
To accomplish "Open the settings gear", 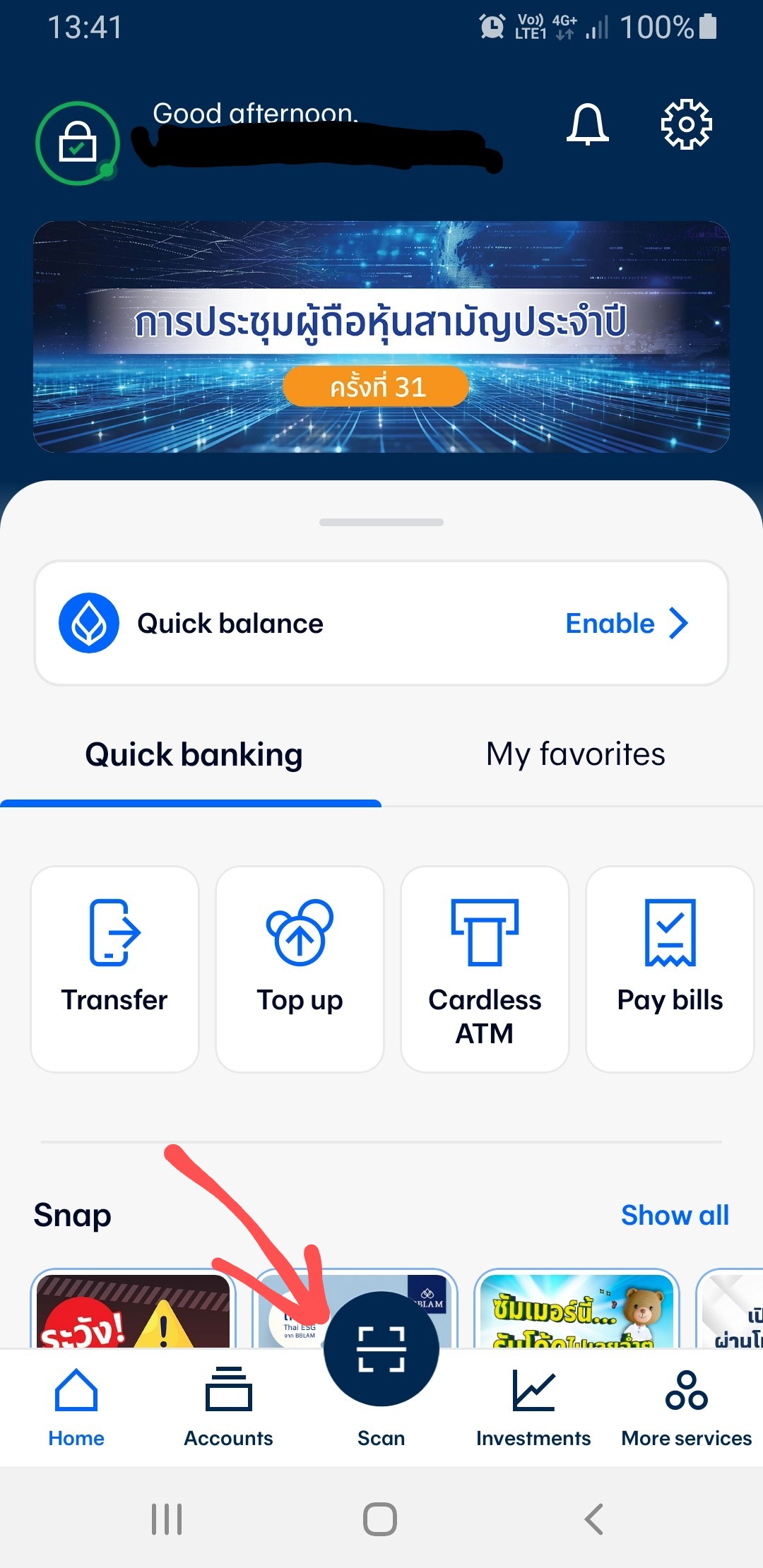I will click(686, 125).
